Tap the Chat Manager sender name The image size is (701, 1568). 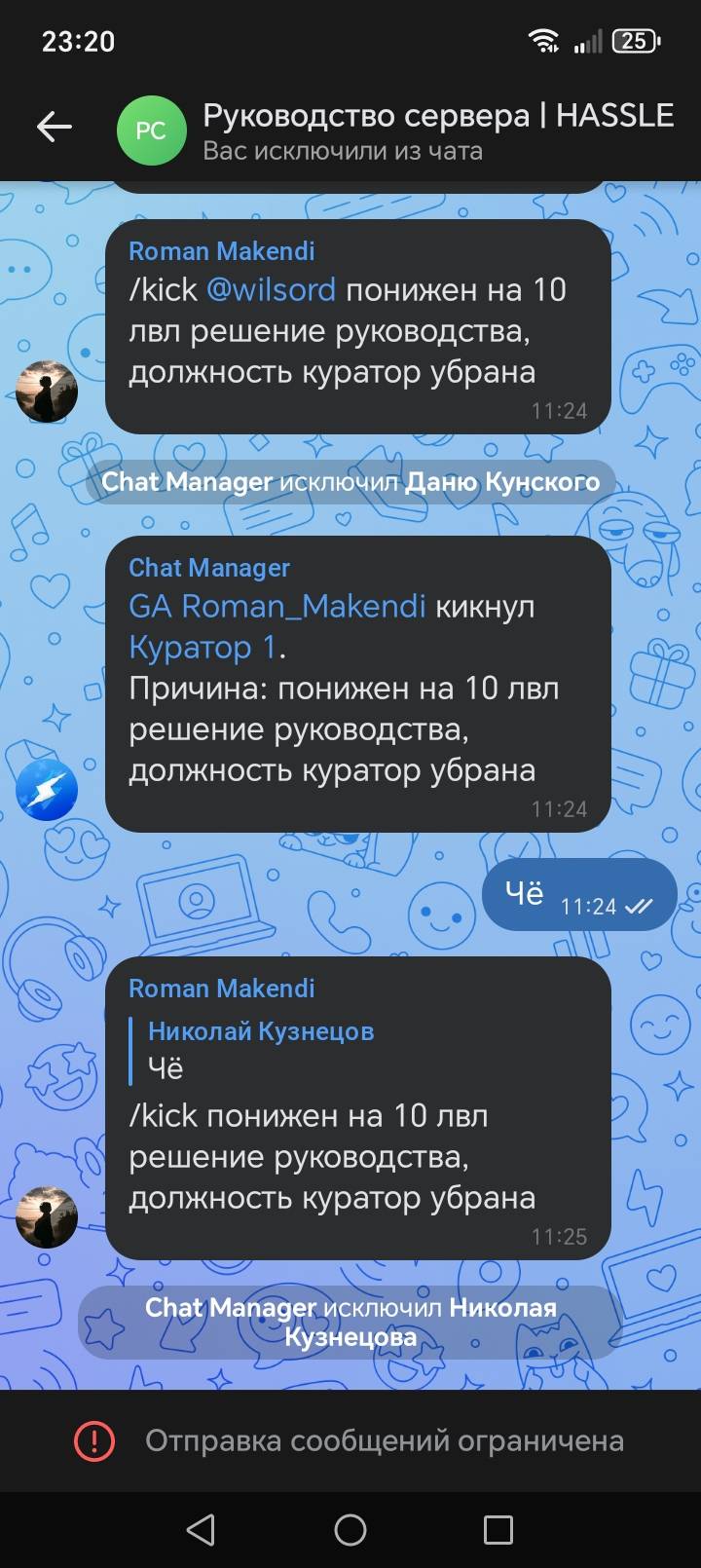[209, 568]
